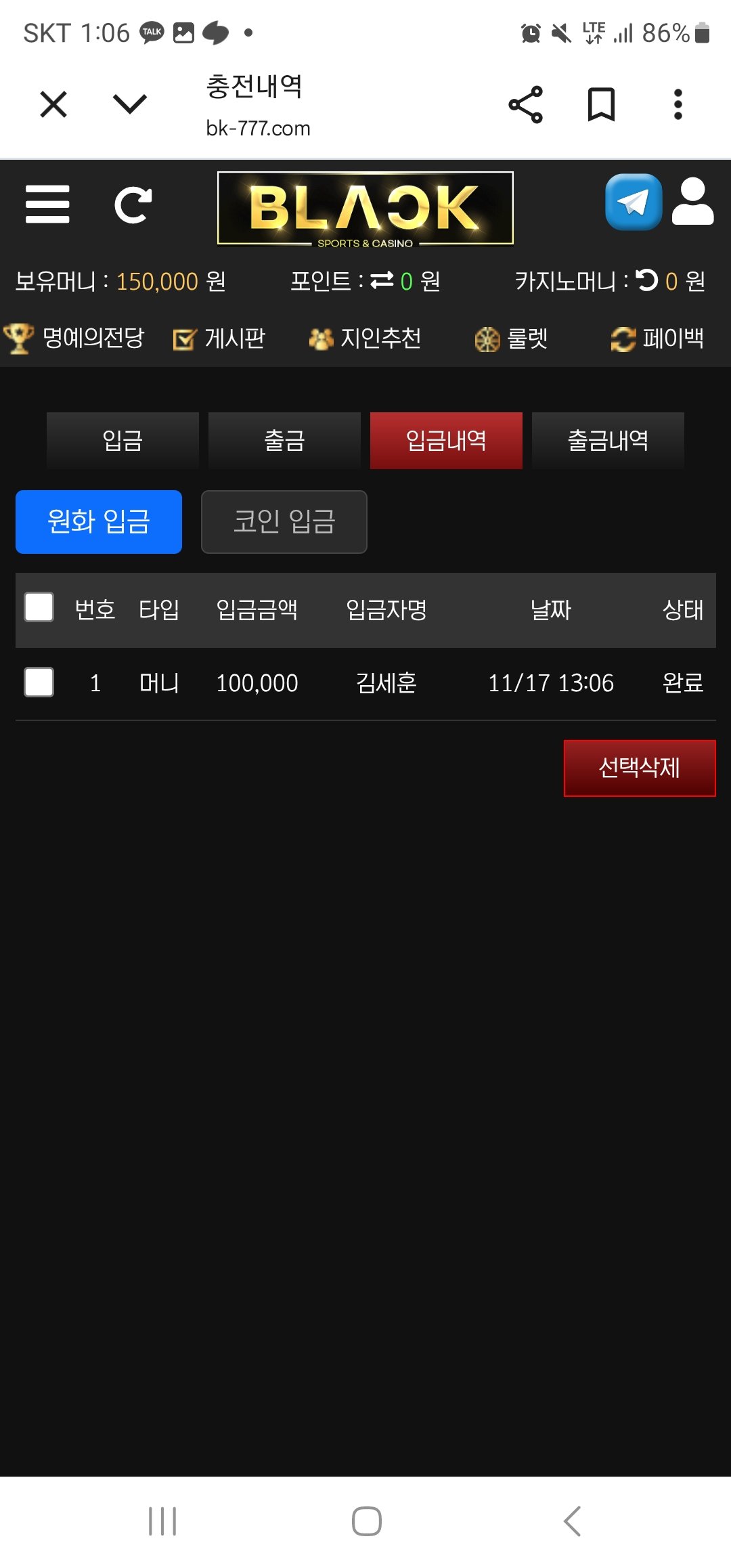Open the 게시판 board
The height and width of the screenshot is (1568, 731).
point(219,338)
